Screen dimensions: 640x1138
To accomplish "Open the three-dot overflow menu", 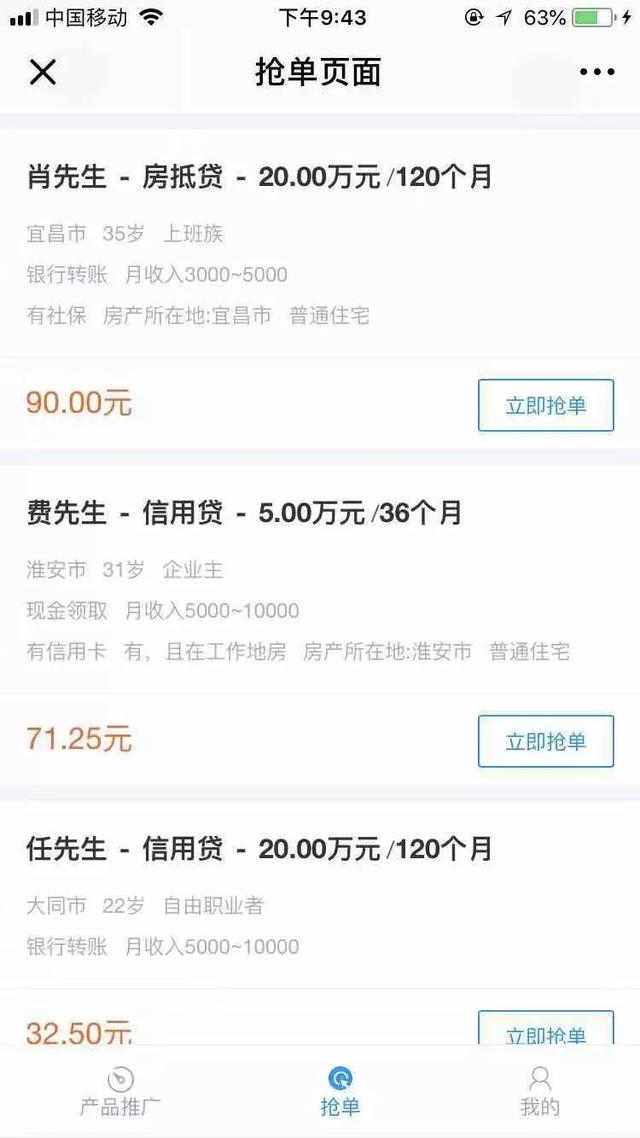I will coord(597,72).
